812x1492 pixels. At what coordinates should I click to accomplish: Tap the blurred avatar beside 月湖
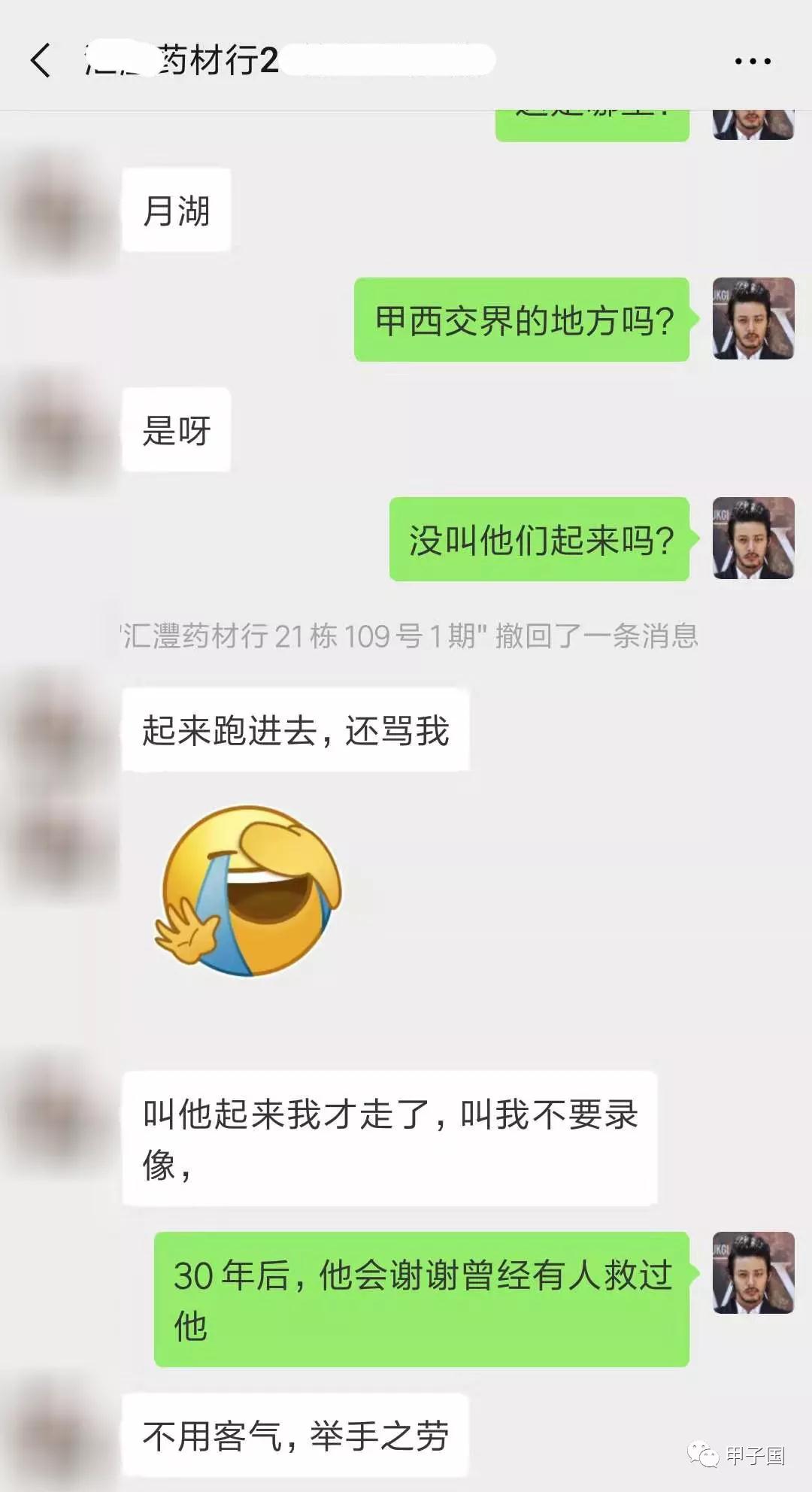point(59,211)
